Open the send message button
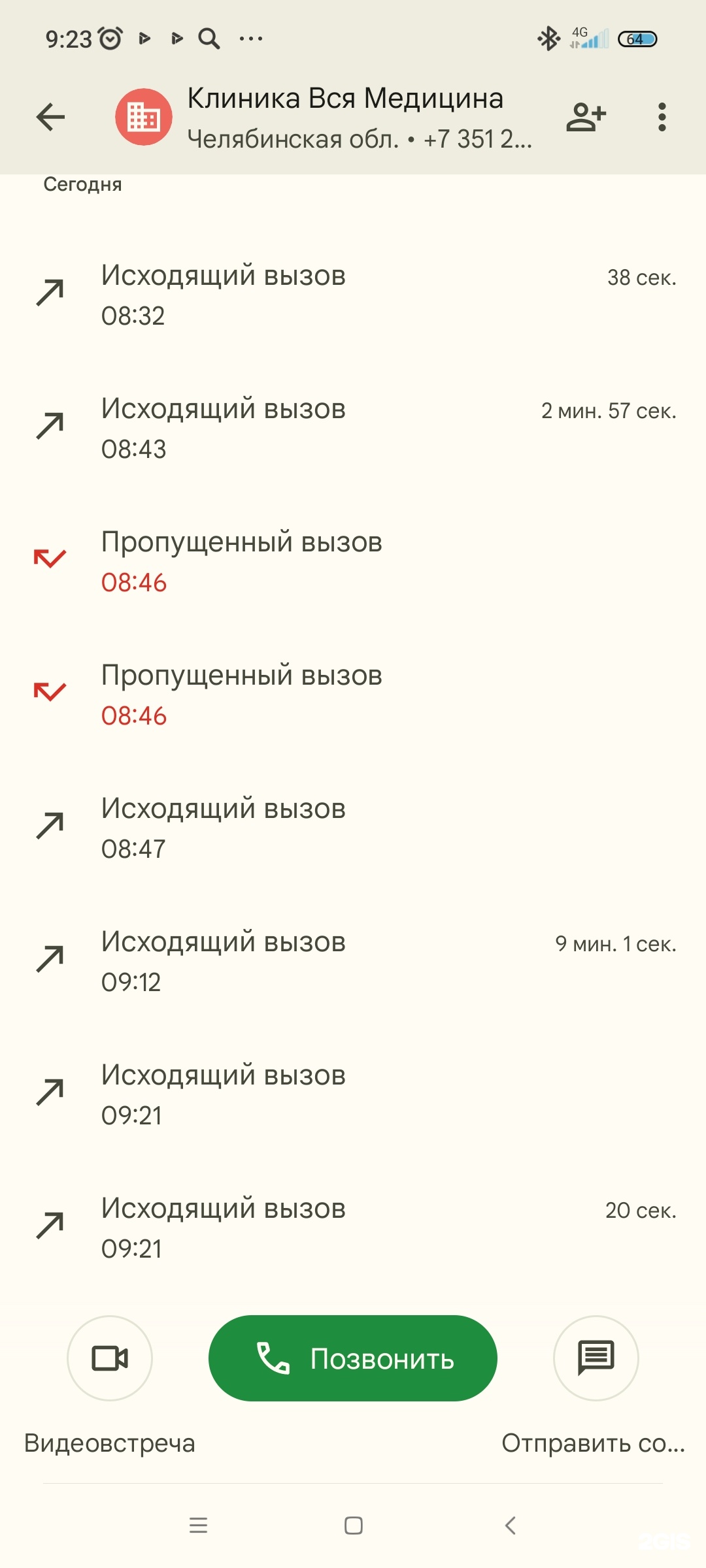Image resolution: width=706 pixels, height=1568 pixels. (x=596, y=1358)
